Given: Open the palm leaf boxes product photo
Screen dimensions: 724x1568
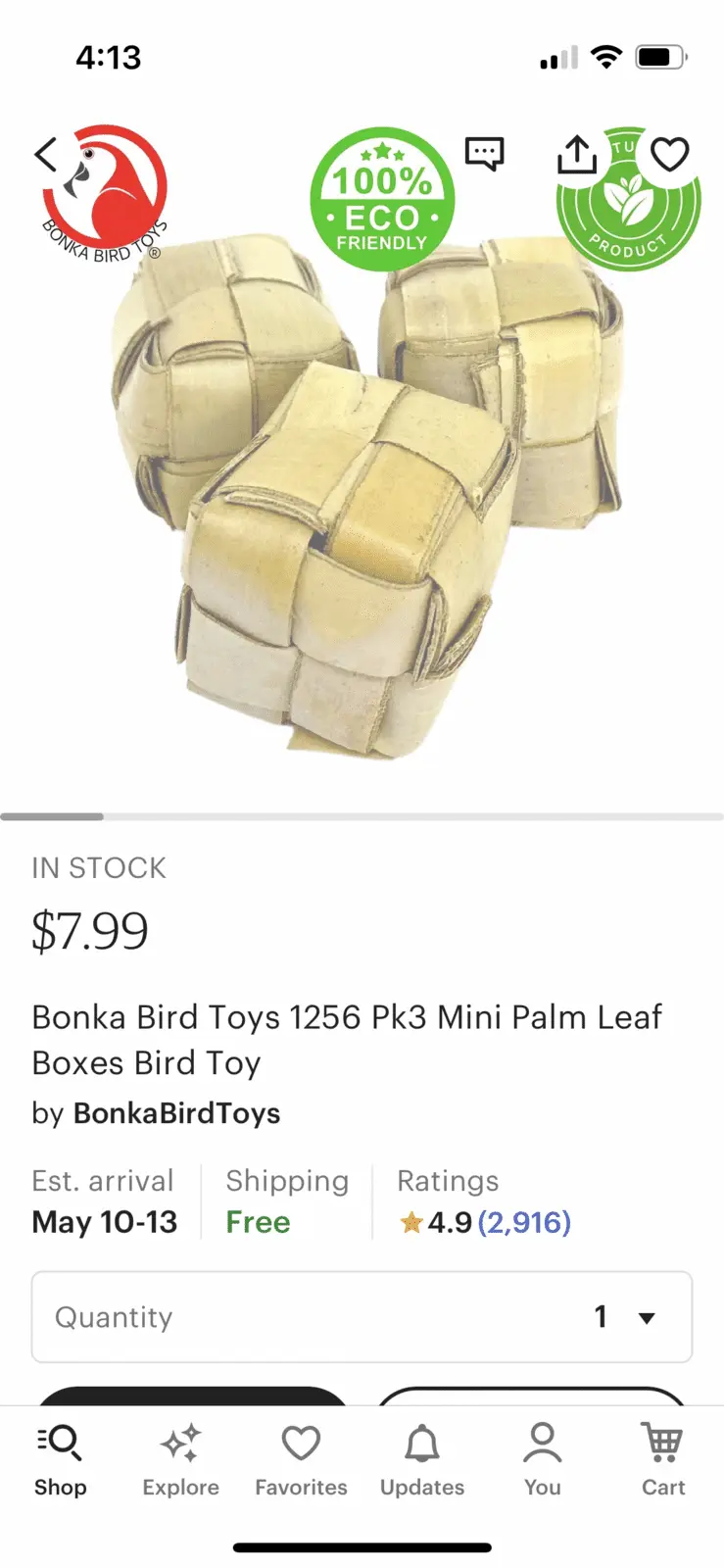Looking at the screenshot, I should (362, 490).
